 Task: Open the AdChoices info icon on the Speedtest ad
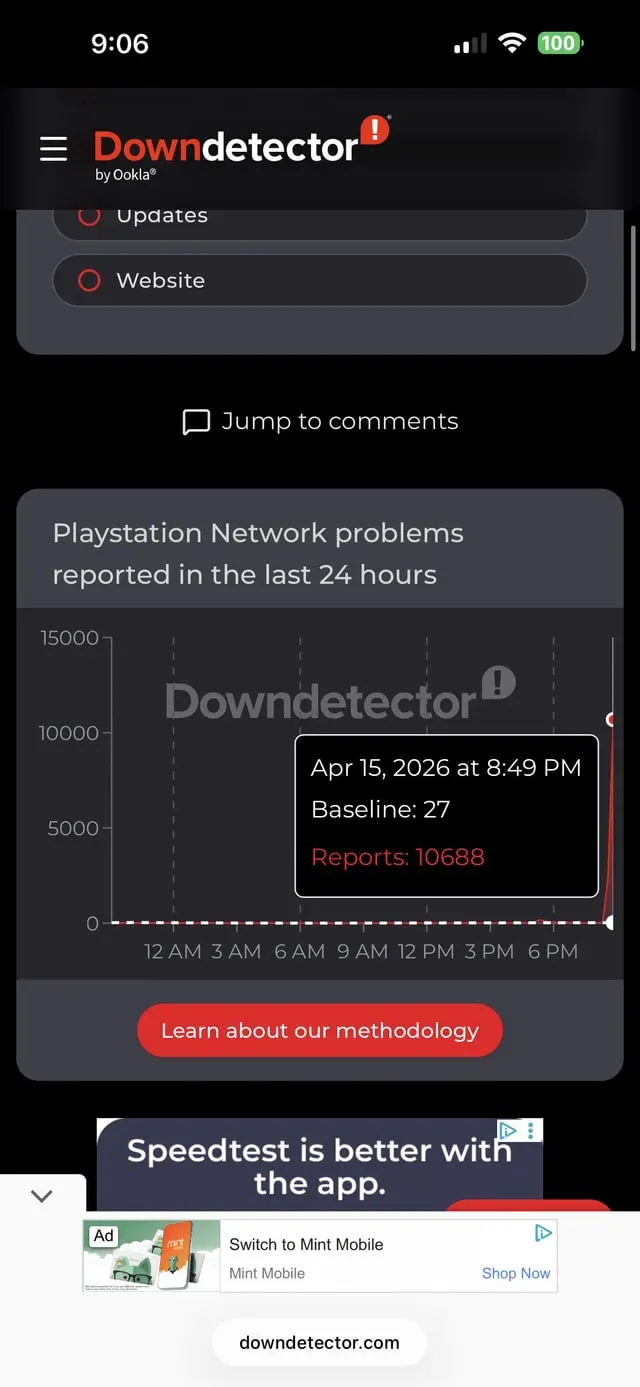coord(508,1130)
